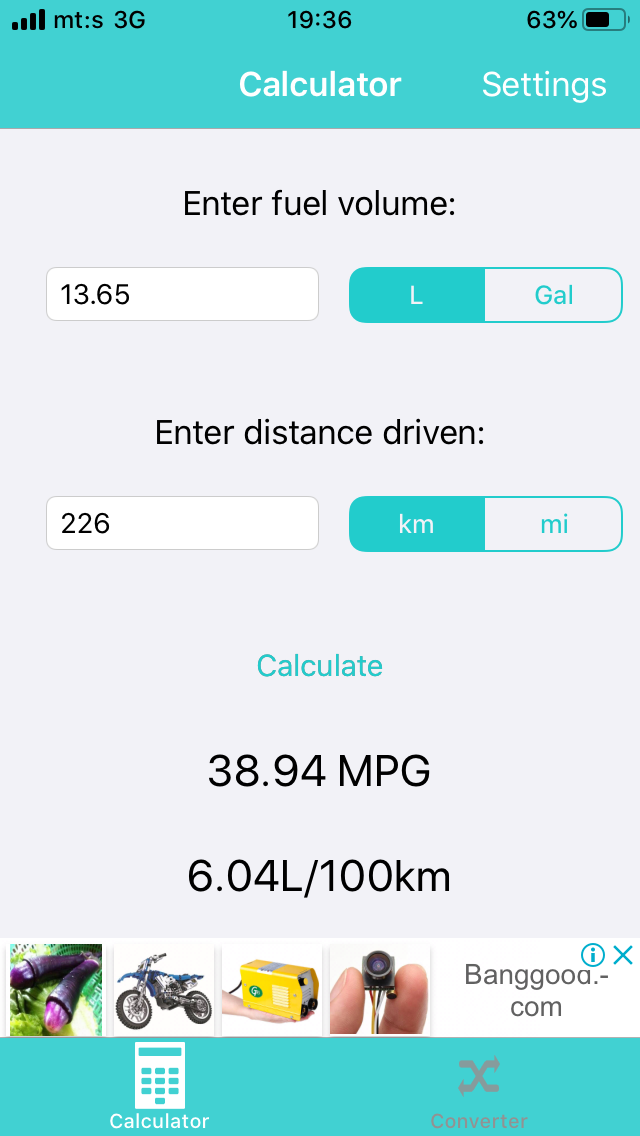Edit the distance driven field
The height and width of the screenshot is (1136, 640).
pyautogui.click(x=182, y=523)
